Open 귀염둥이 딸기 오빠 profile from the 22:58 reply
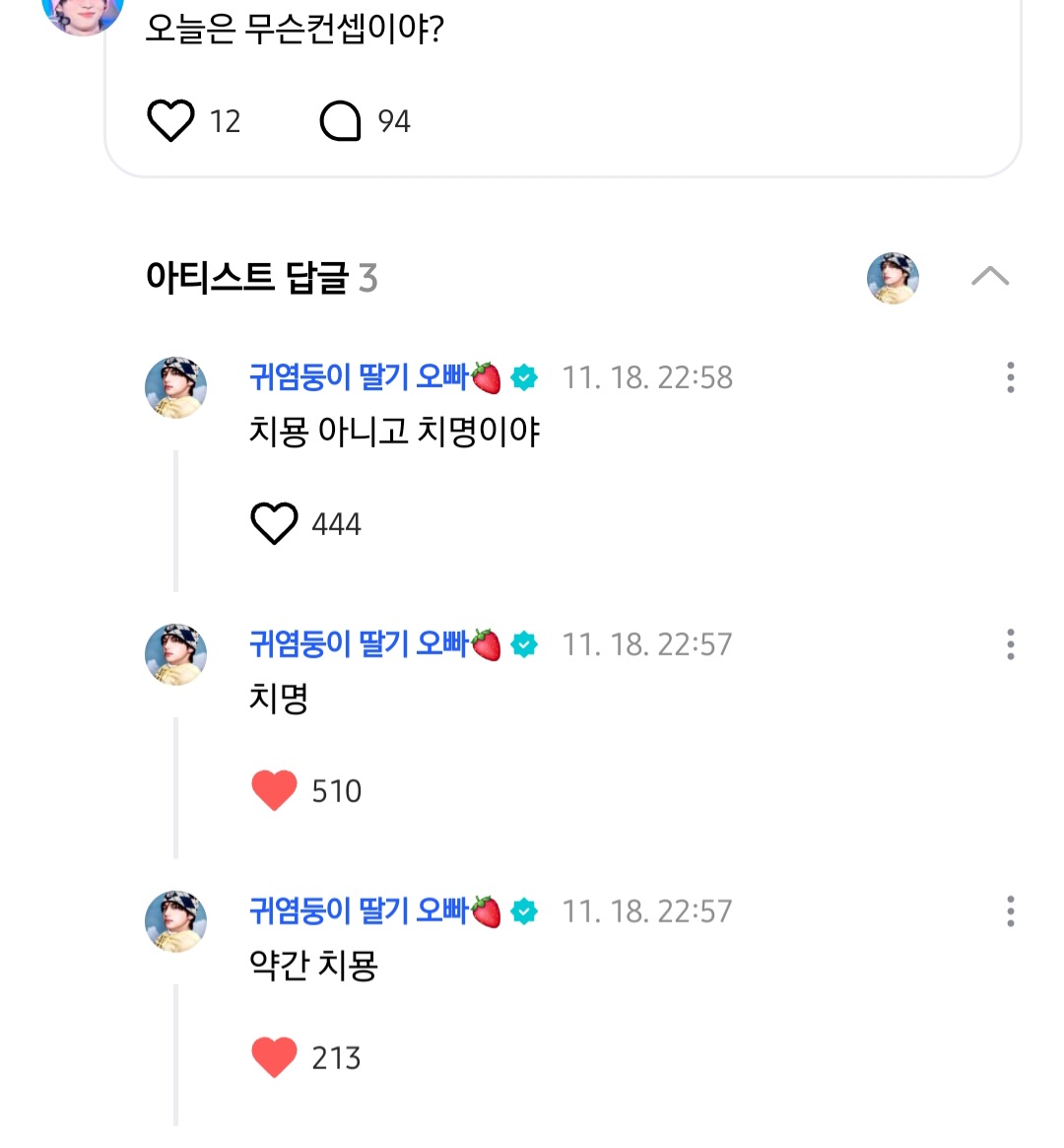Image resolution: width=1064 pixels, height=1148 pixels. pyautogui.click(x=175, y=387)
